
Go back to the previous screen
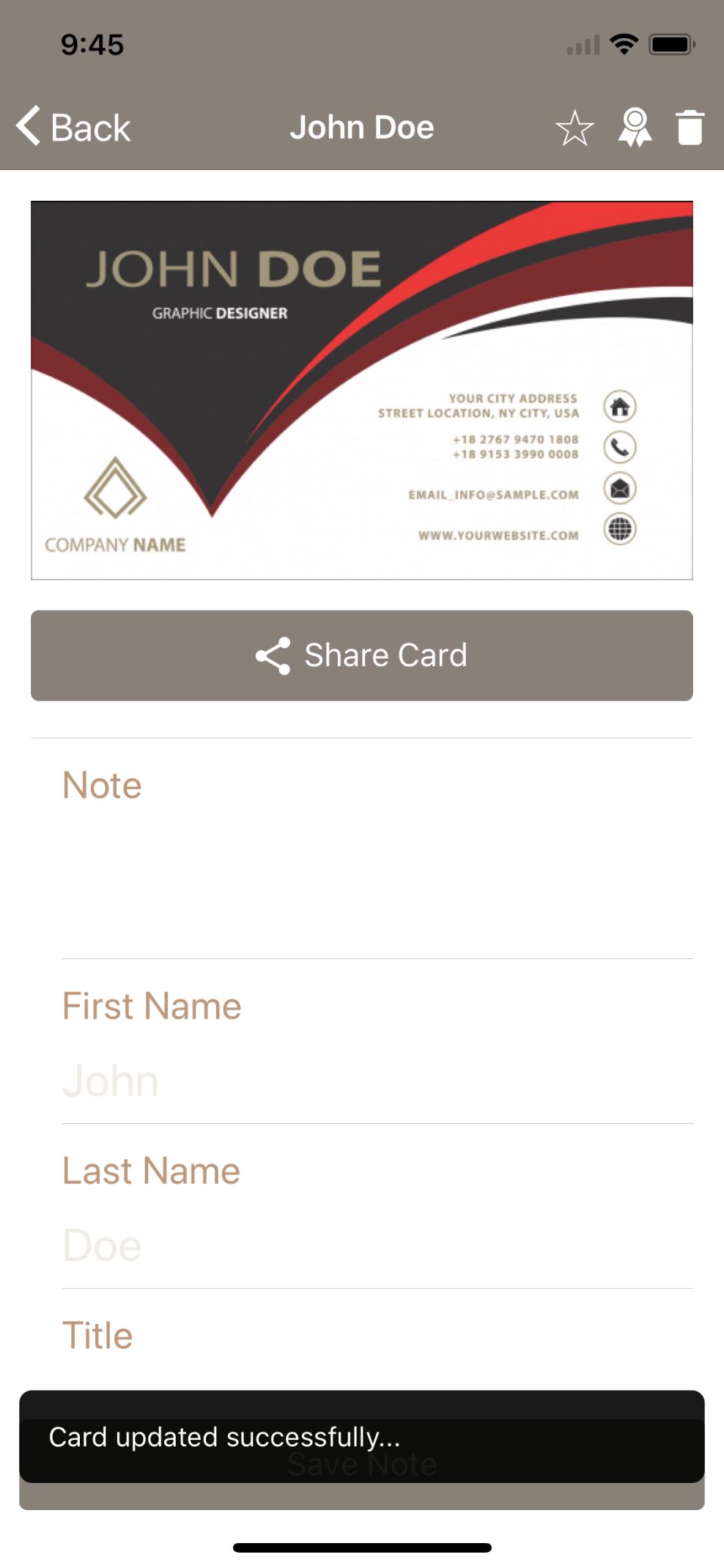pos(73,127)
